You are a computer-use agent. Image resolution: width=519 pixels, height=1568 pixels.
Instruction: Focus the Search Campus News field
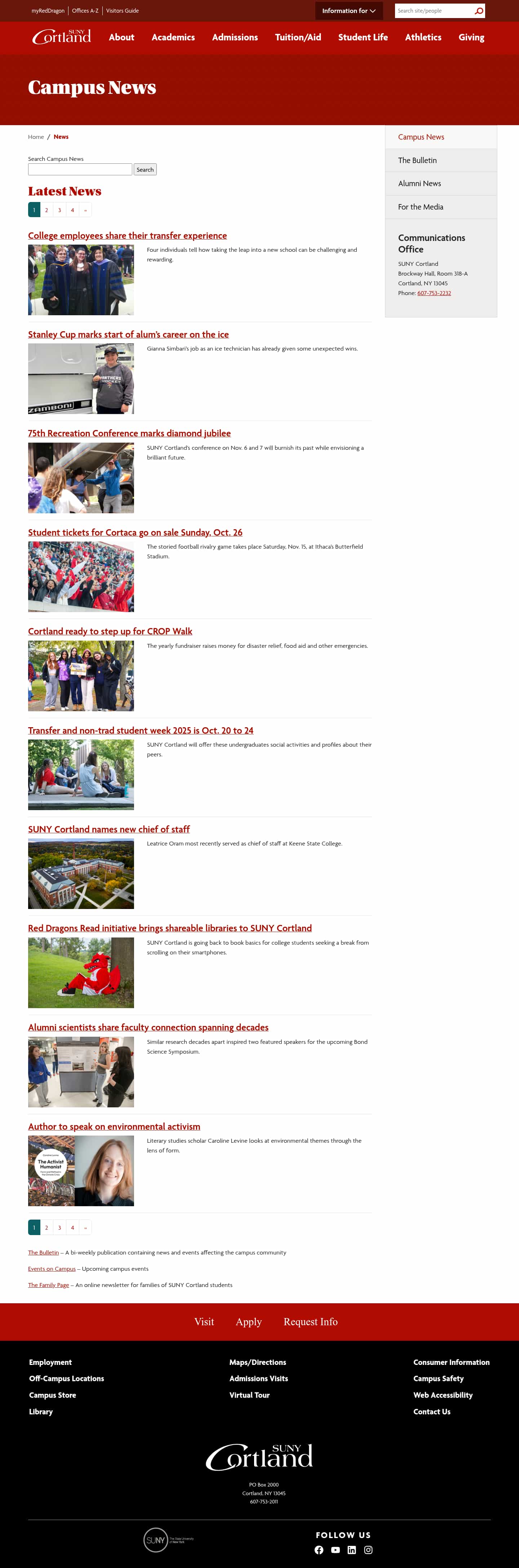click(x=80, y=170)
